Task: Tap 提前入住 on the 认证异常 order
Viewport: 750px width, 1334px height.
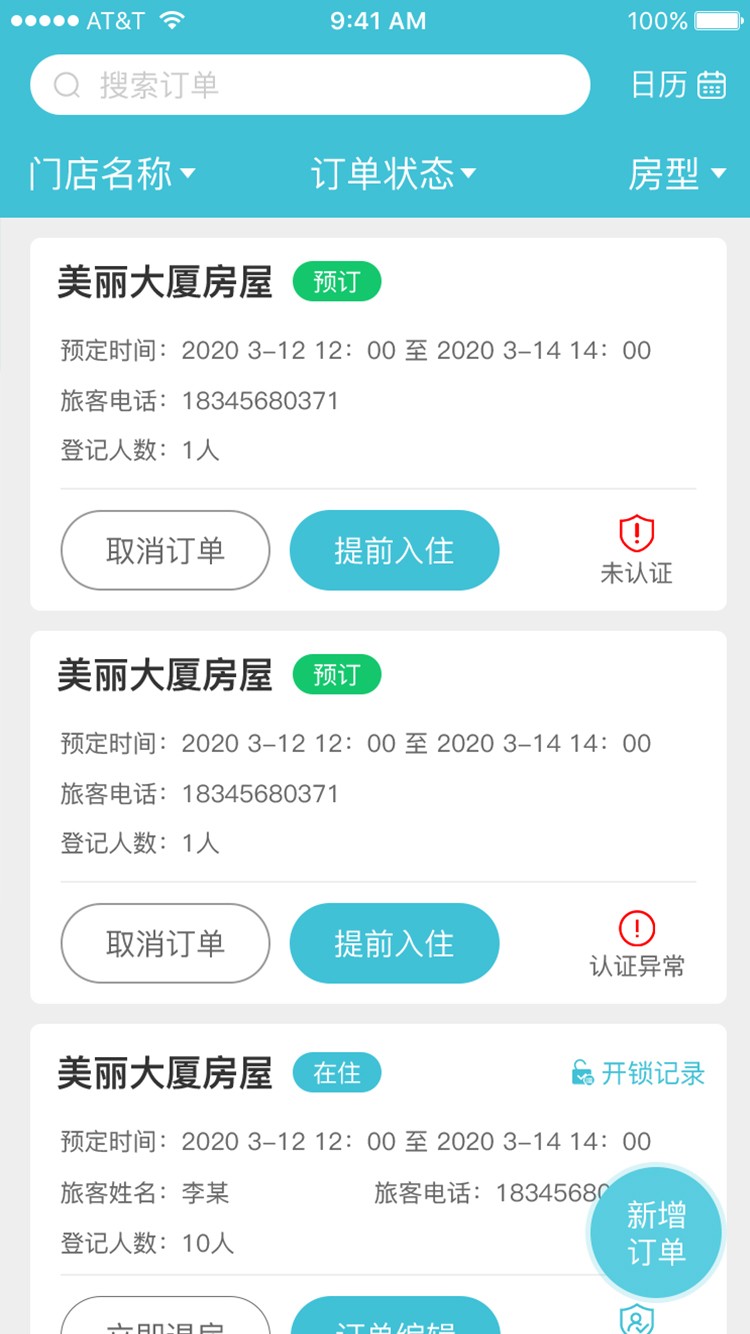Action: 394,943
